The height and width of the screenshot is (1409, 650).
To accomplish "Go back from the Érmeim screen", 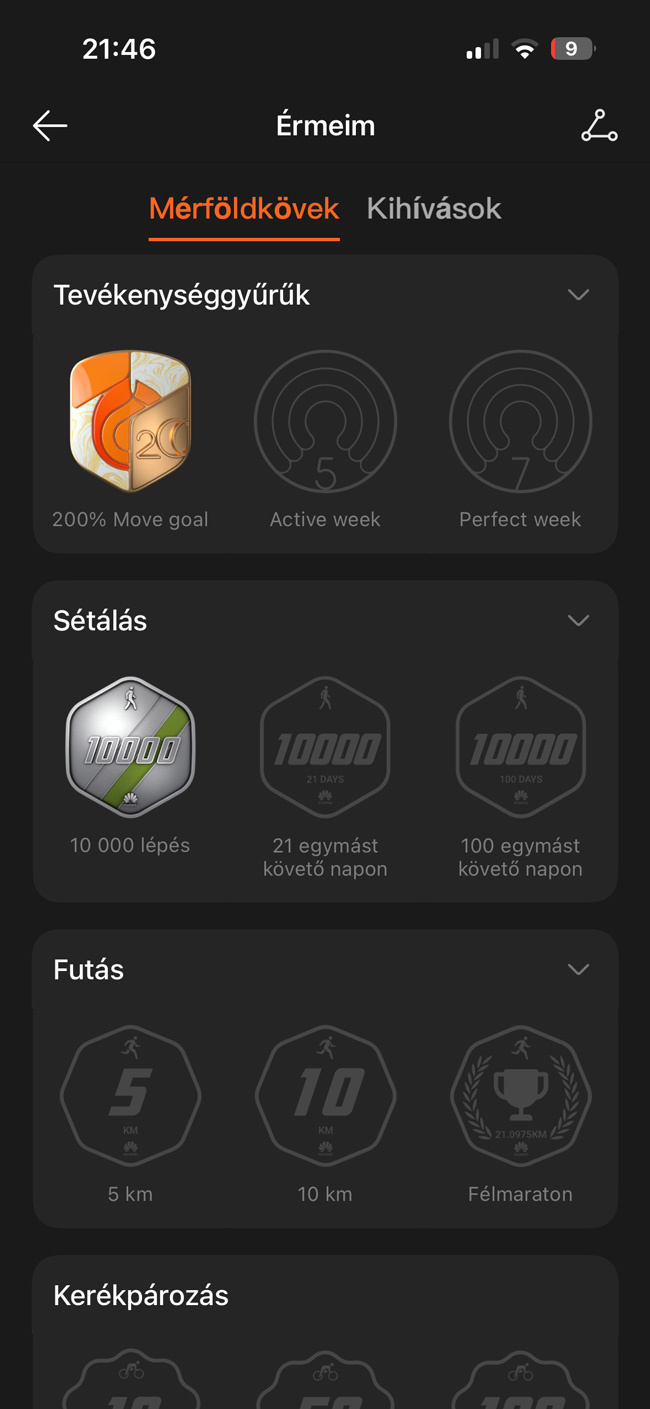I will (x=50, y=125).
